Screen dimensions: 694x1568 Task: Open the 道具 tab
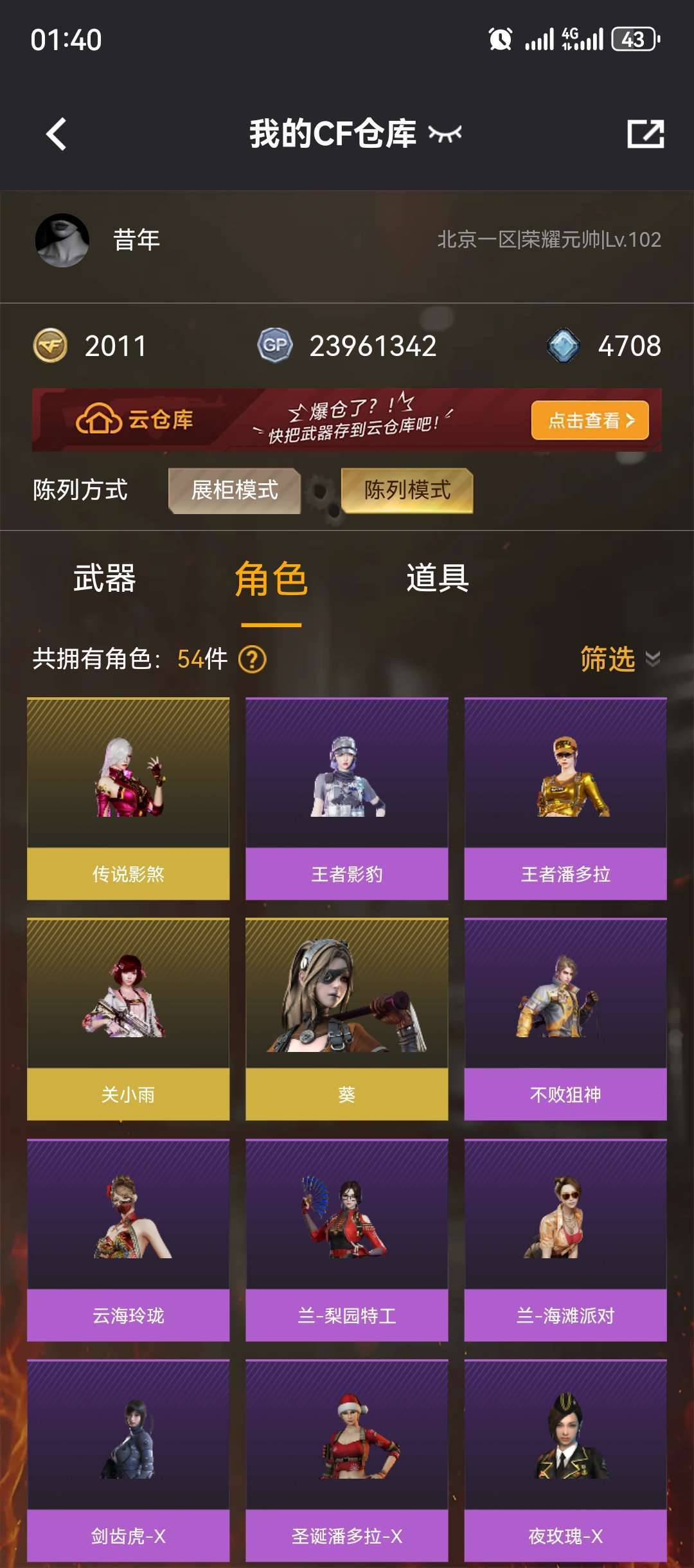pos(438,578)
